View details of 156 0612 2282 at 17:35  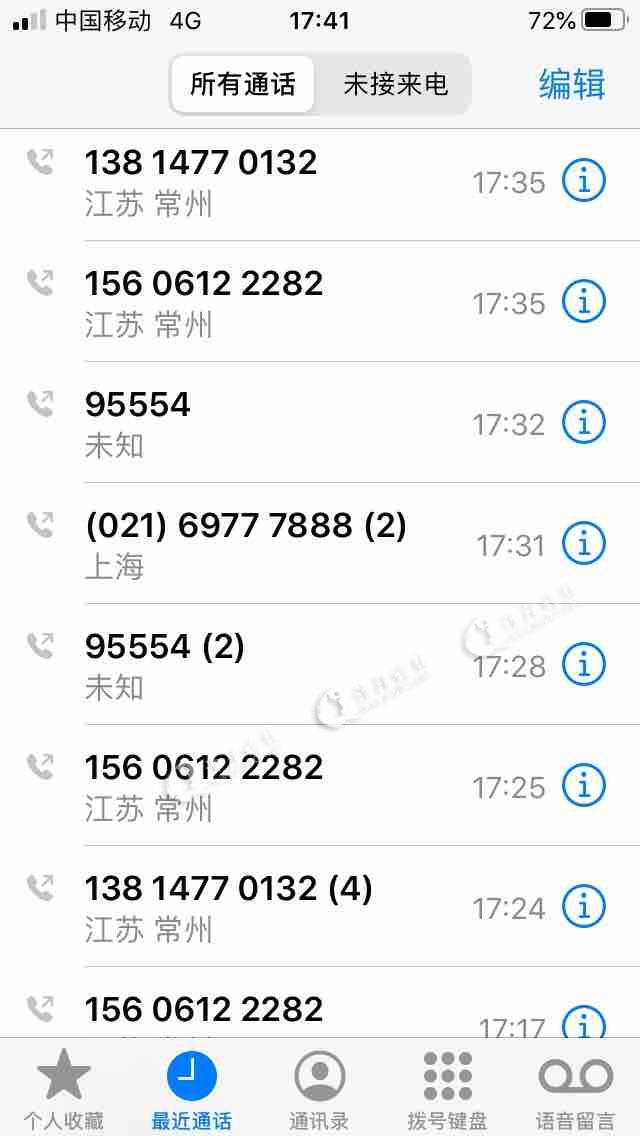point(583,301)
